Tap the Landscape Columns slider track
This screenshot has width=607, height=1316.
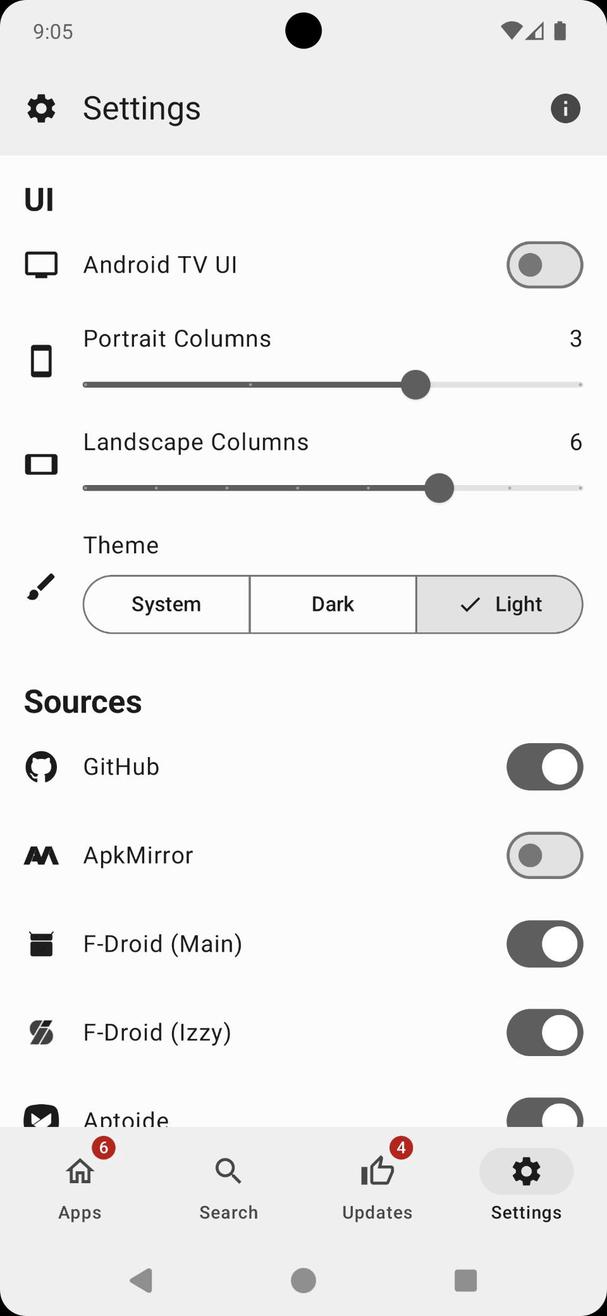(x=332, y=488)
